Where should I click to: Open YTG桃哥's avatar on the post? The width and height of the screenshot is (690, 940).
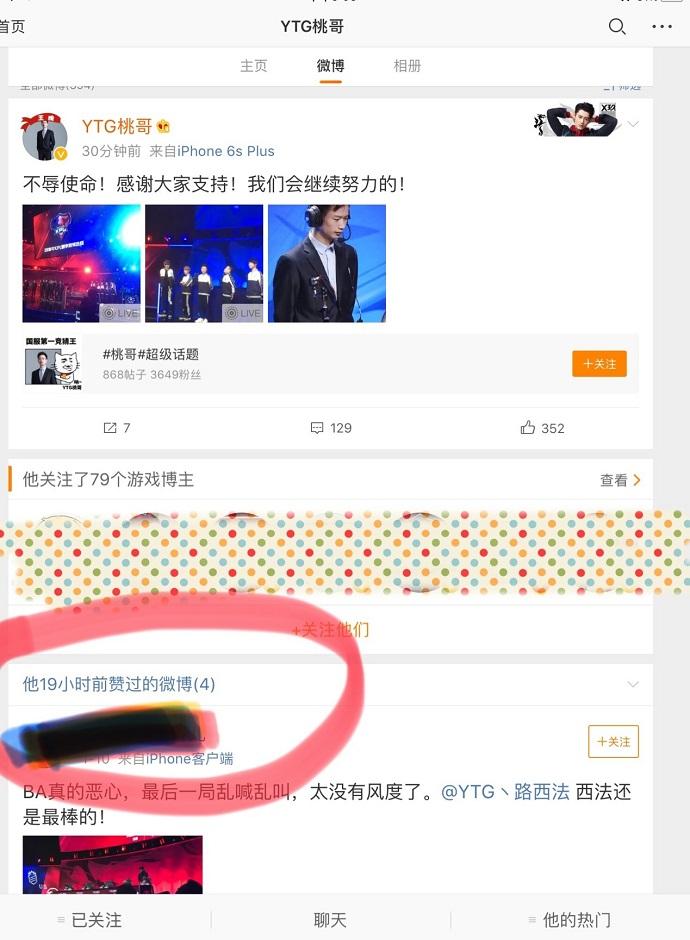point(45,137)
